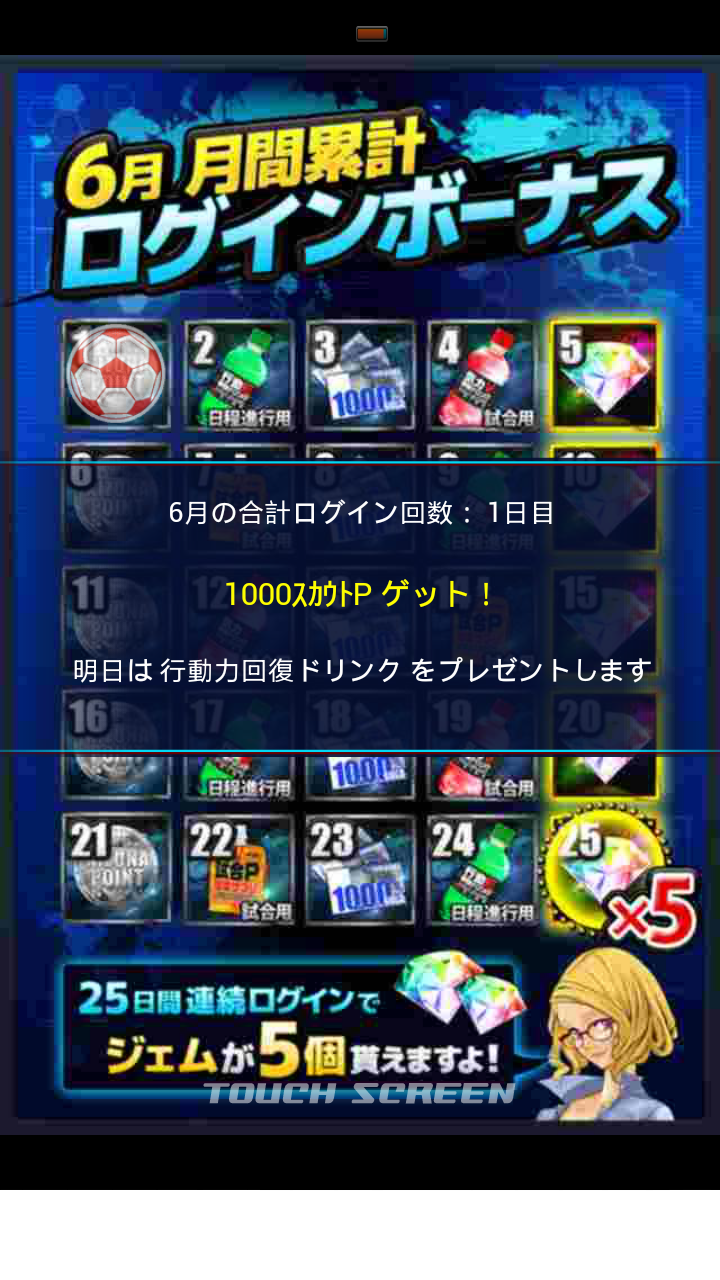Tap the TOUCH SCREEN prompt to continue
The height and width of the screenshot is (1280, 720).
[x=360, y=1092]
